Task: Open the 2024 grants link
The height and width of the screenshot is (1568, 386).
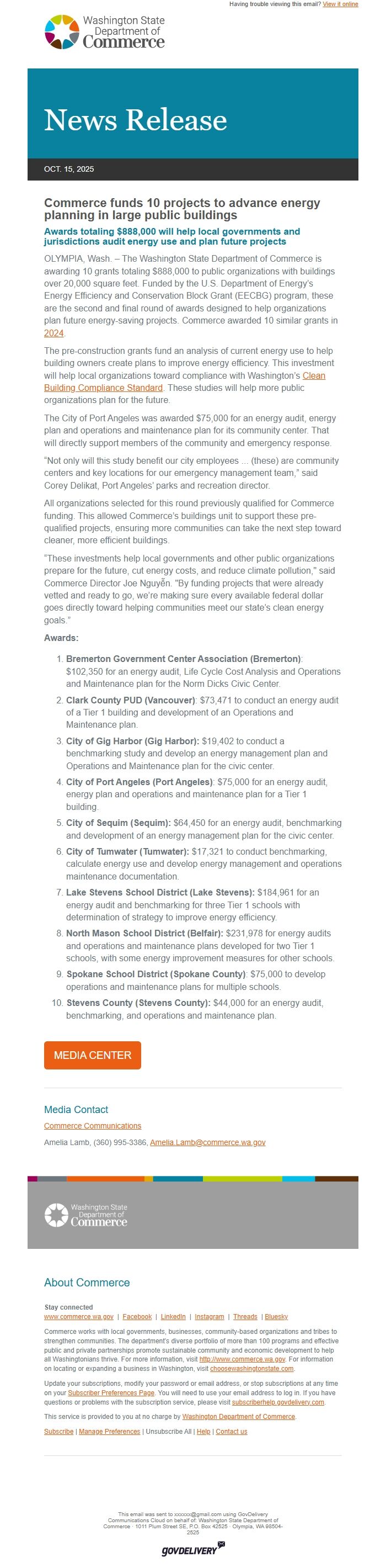Action: [53, 333]
